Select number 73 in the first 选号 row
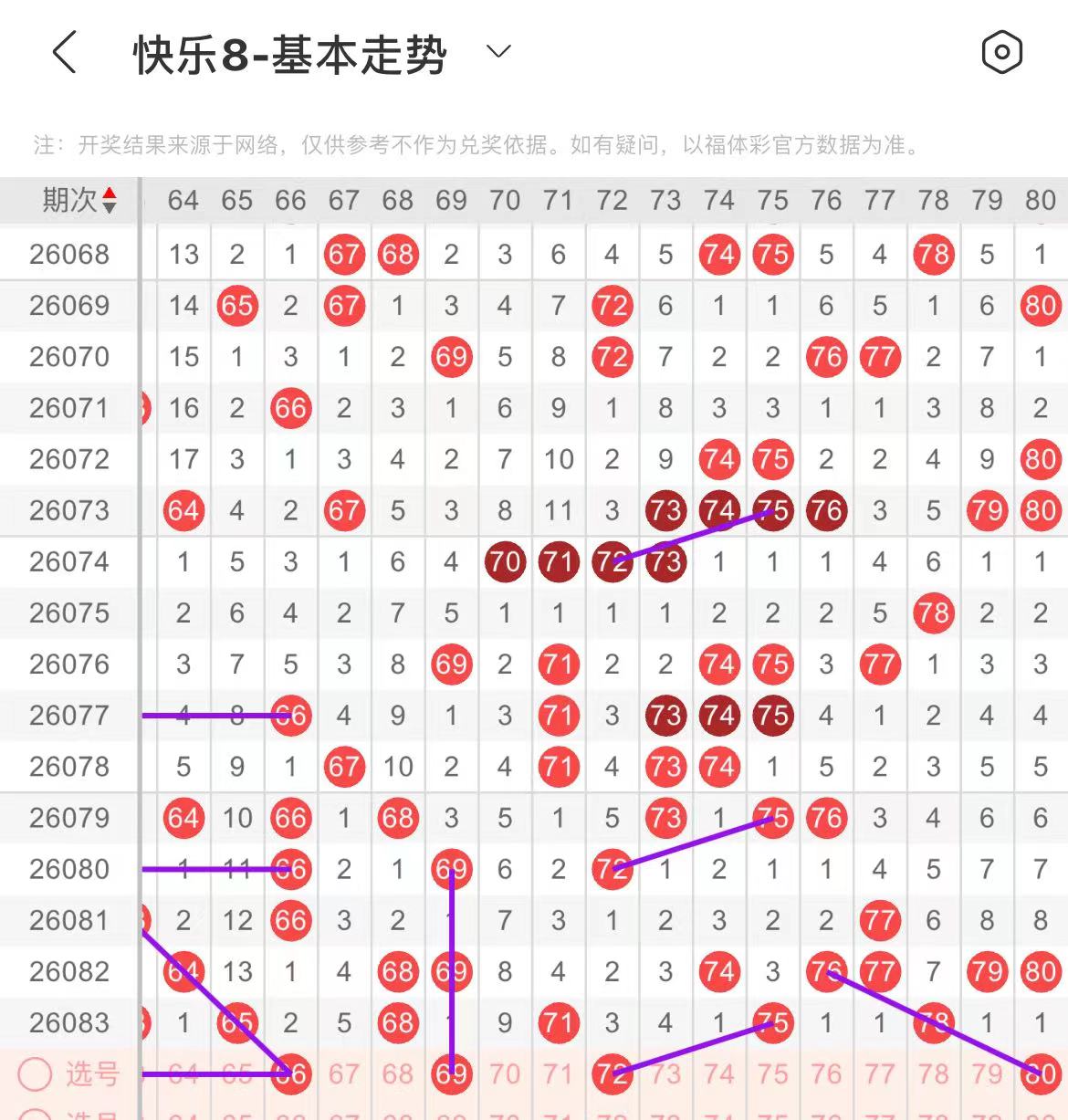The width and height of the screenshot is (1068, 1120). (x=665, y=1074)
